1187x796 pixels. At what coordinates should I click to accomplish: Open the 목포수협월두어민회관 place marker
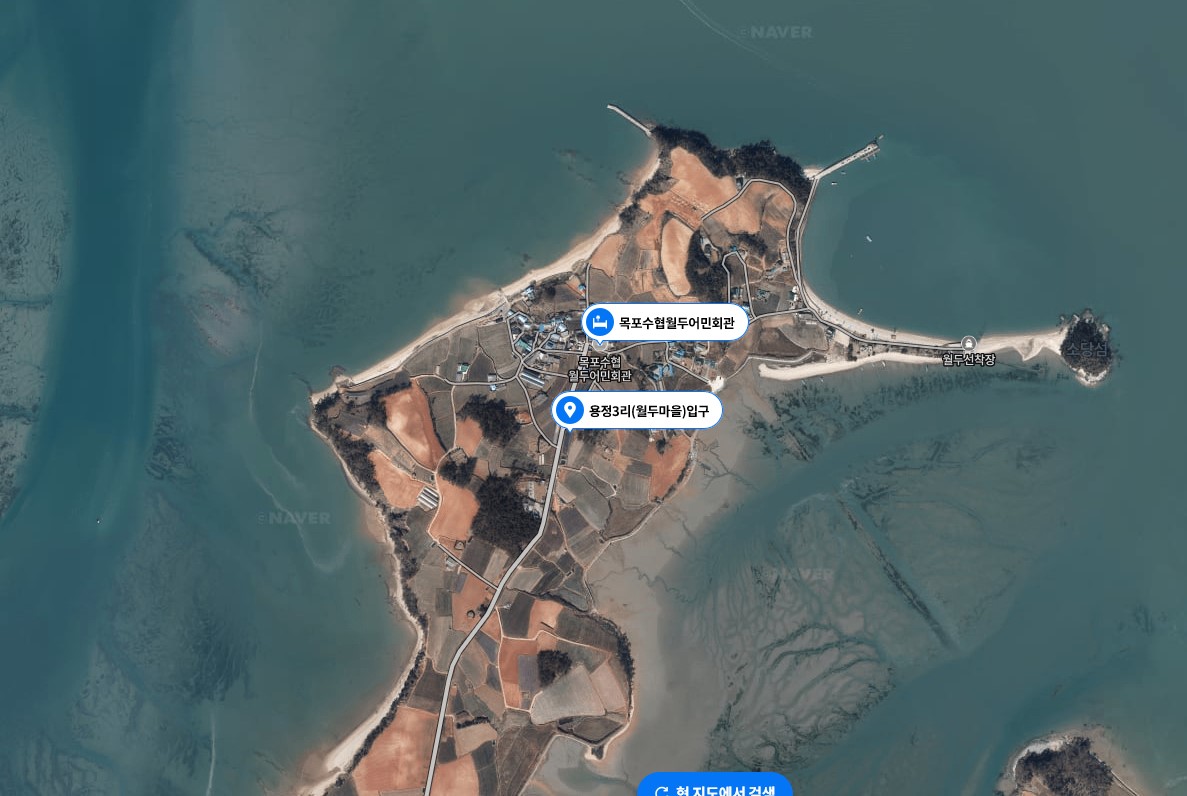click(x=665, y=323)
